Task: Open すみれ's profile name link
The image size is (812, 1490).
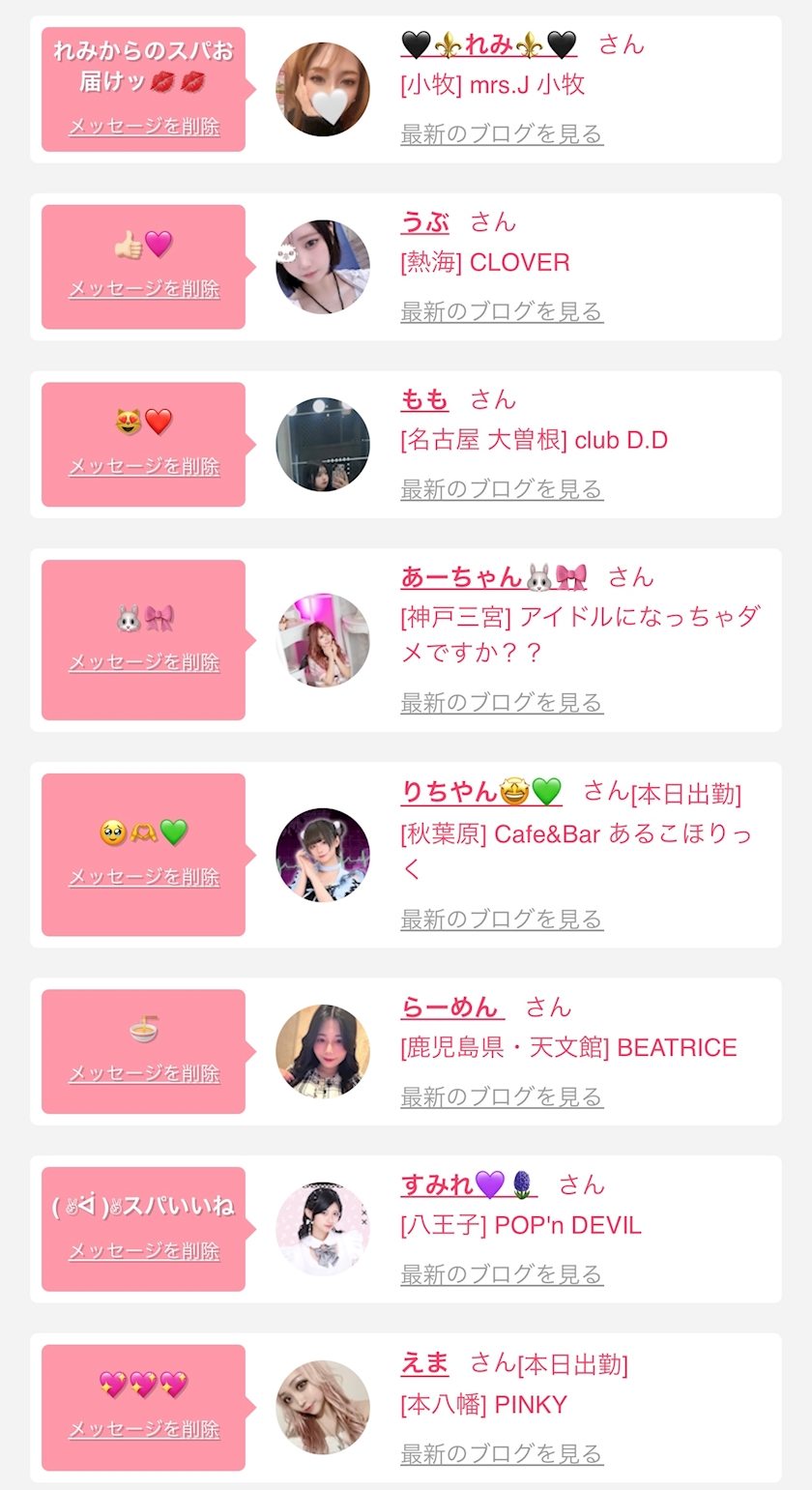Action: (x=468, y=1184)
